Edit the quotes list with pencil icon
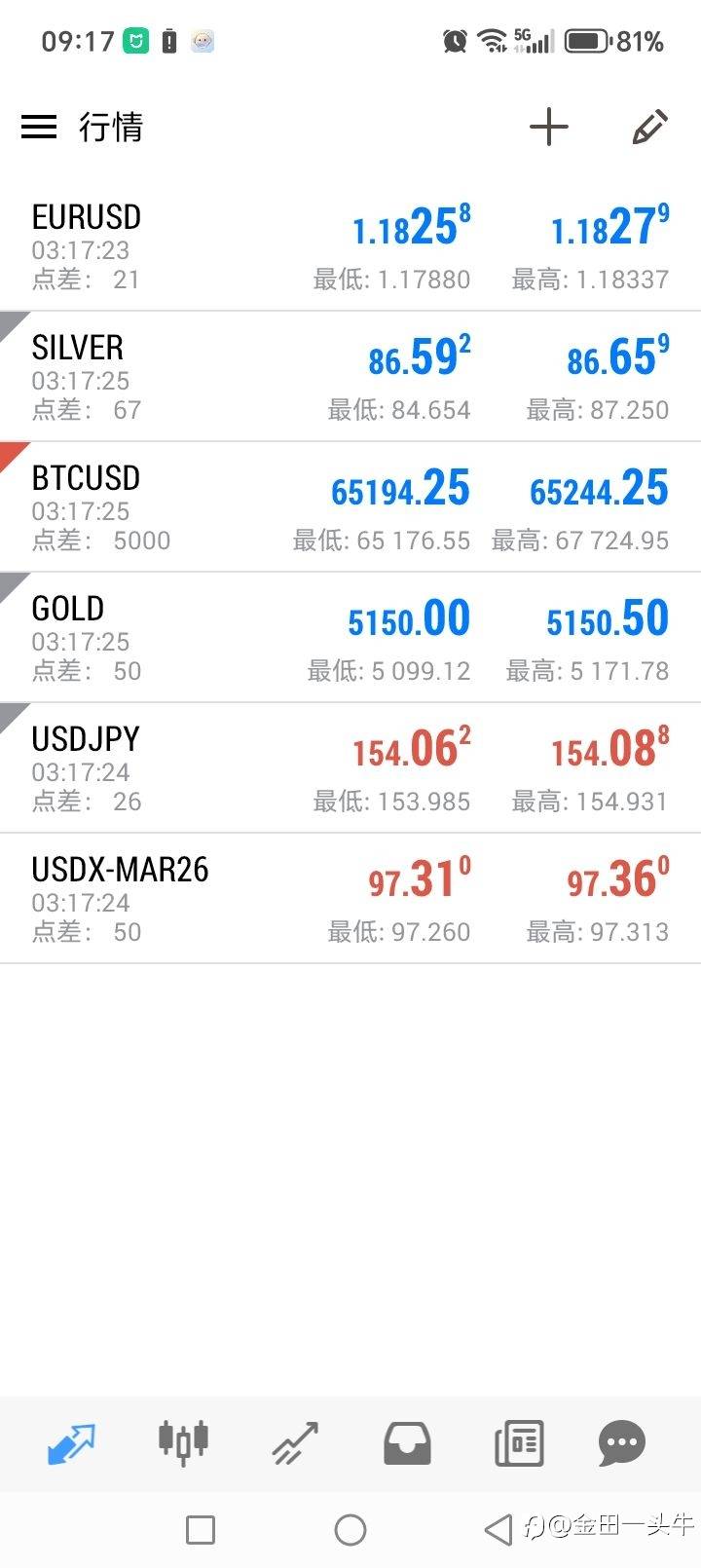Viewport: 701px width, 1568px height. click(x=649, y=127)
